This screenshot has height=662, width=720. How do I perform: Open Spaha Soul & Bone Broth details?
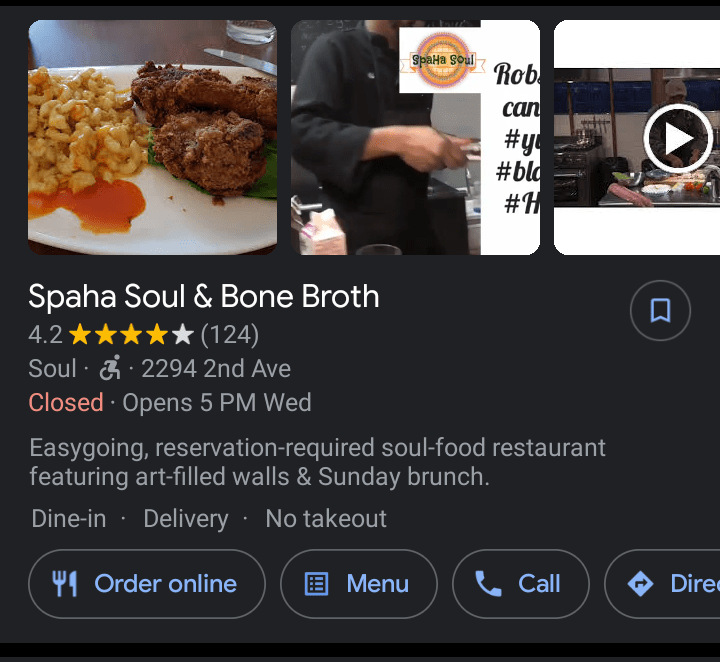click(x=204, y=297)
